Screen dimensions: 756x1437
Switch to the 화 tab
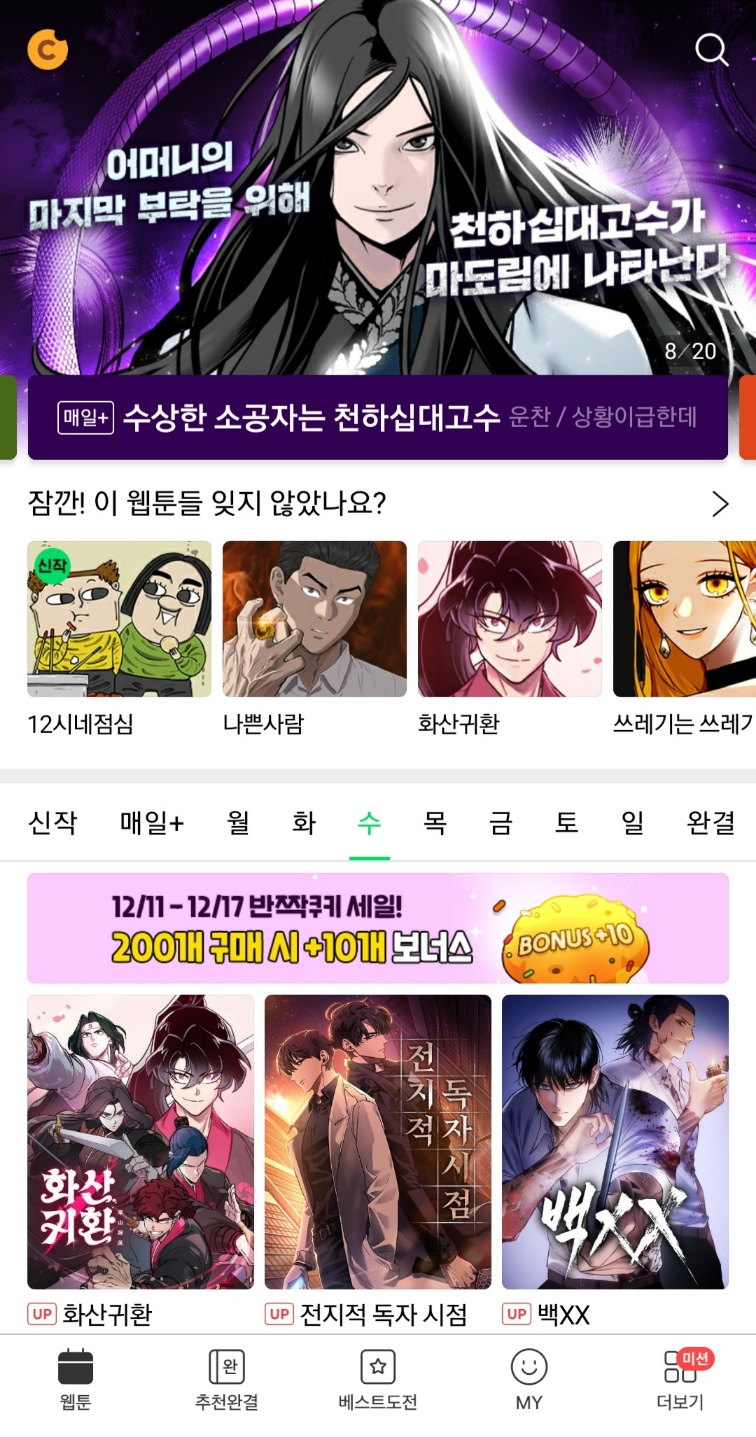304,824
